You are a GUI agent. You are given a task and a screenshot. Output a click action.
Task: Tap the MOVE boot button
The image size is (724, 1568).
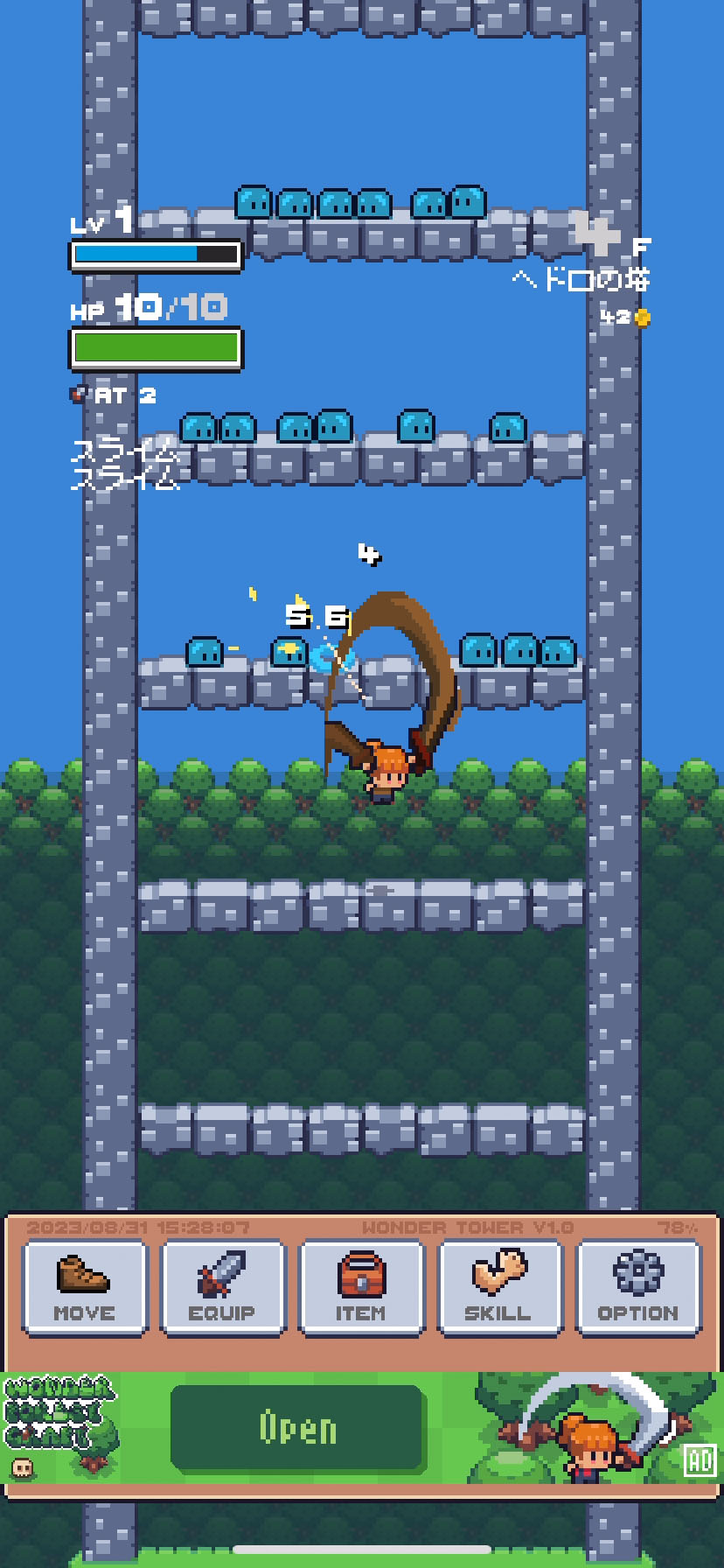(84, 1287)
